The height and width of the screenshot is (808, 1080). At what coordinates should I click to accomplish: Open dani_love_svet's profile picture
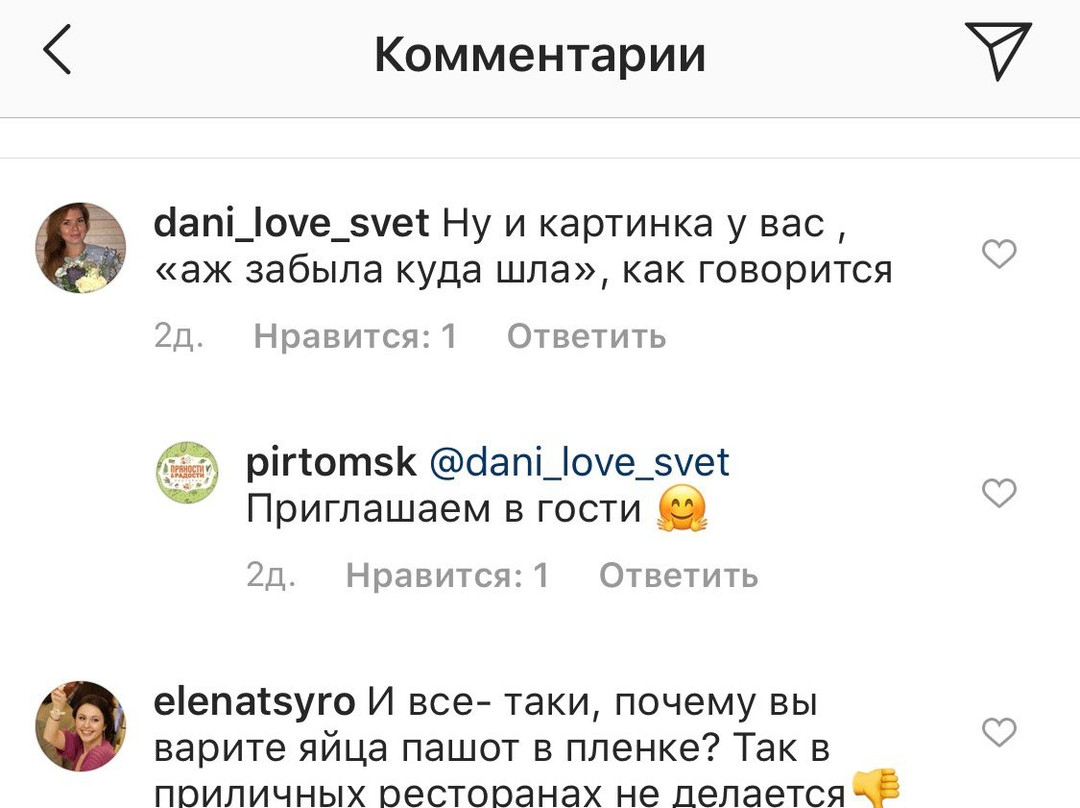(x=81, y=248)
